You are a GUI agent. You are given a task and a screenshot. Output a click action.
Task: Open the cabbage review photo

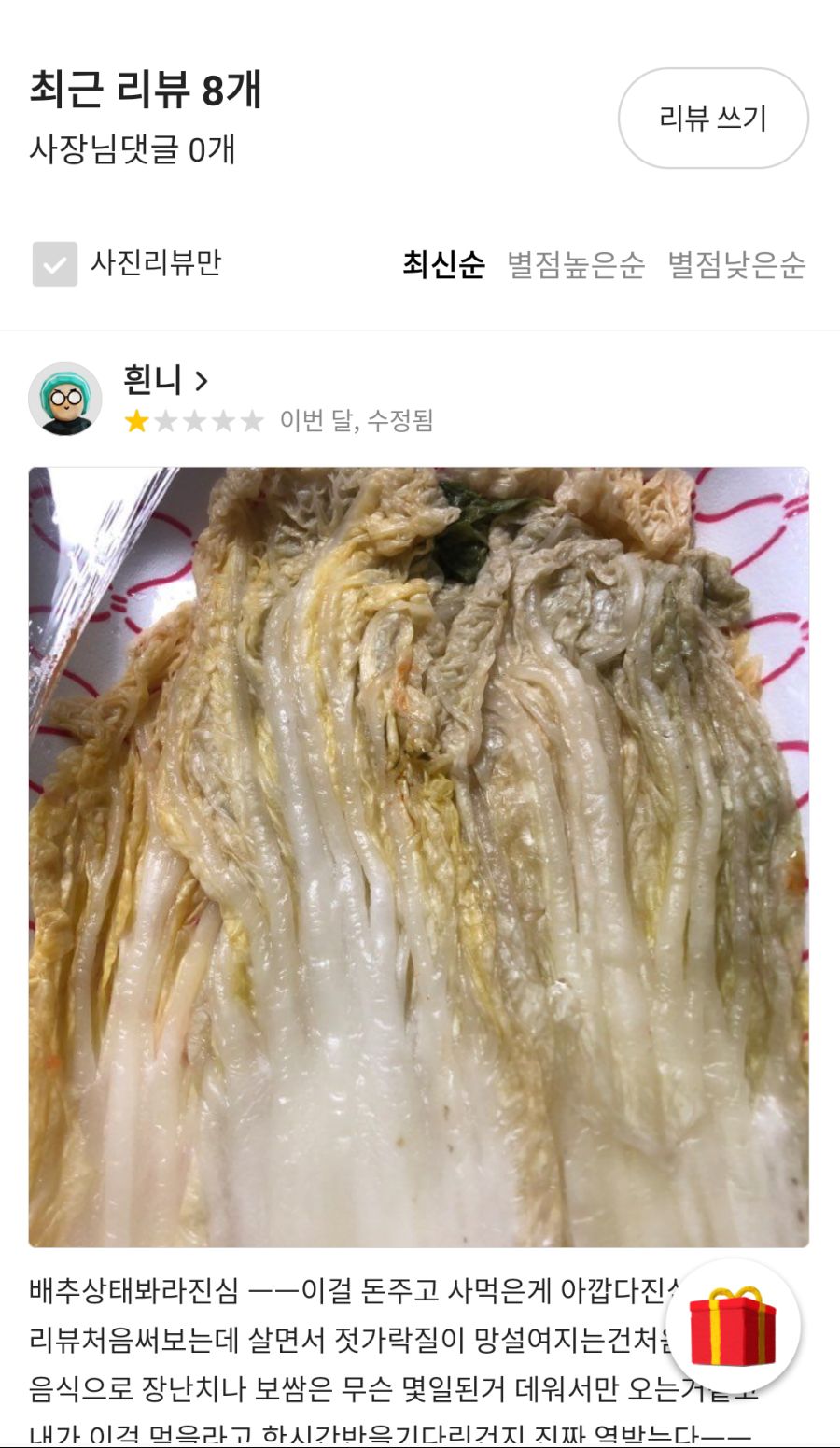pyautogui.click(x=418, y=856)
